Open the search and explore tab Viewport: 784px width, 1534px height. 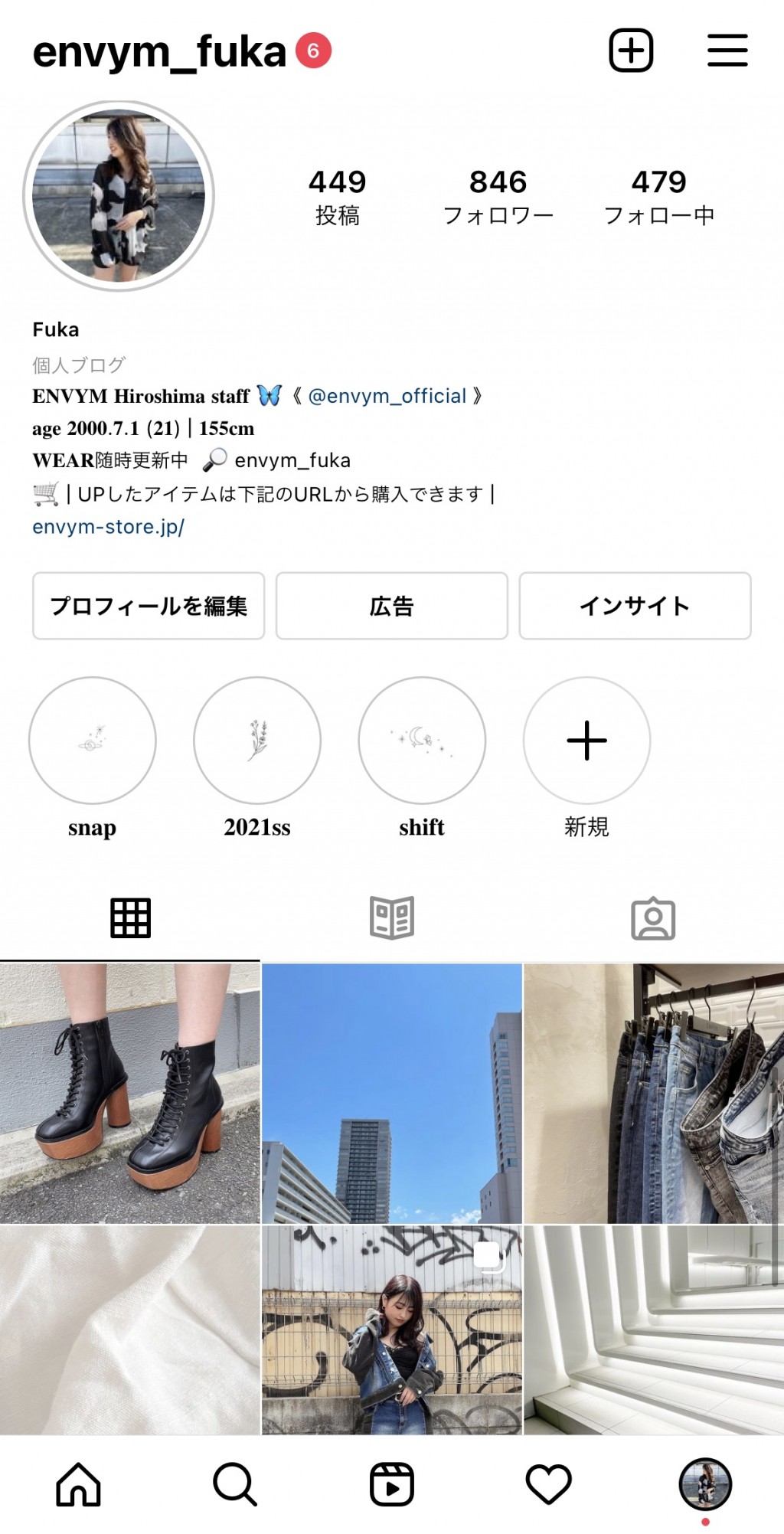pyautogui.click(x=235, y=1484)
